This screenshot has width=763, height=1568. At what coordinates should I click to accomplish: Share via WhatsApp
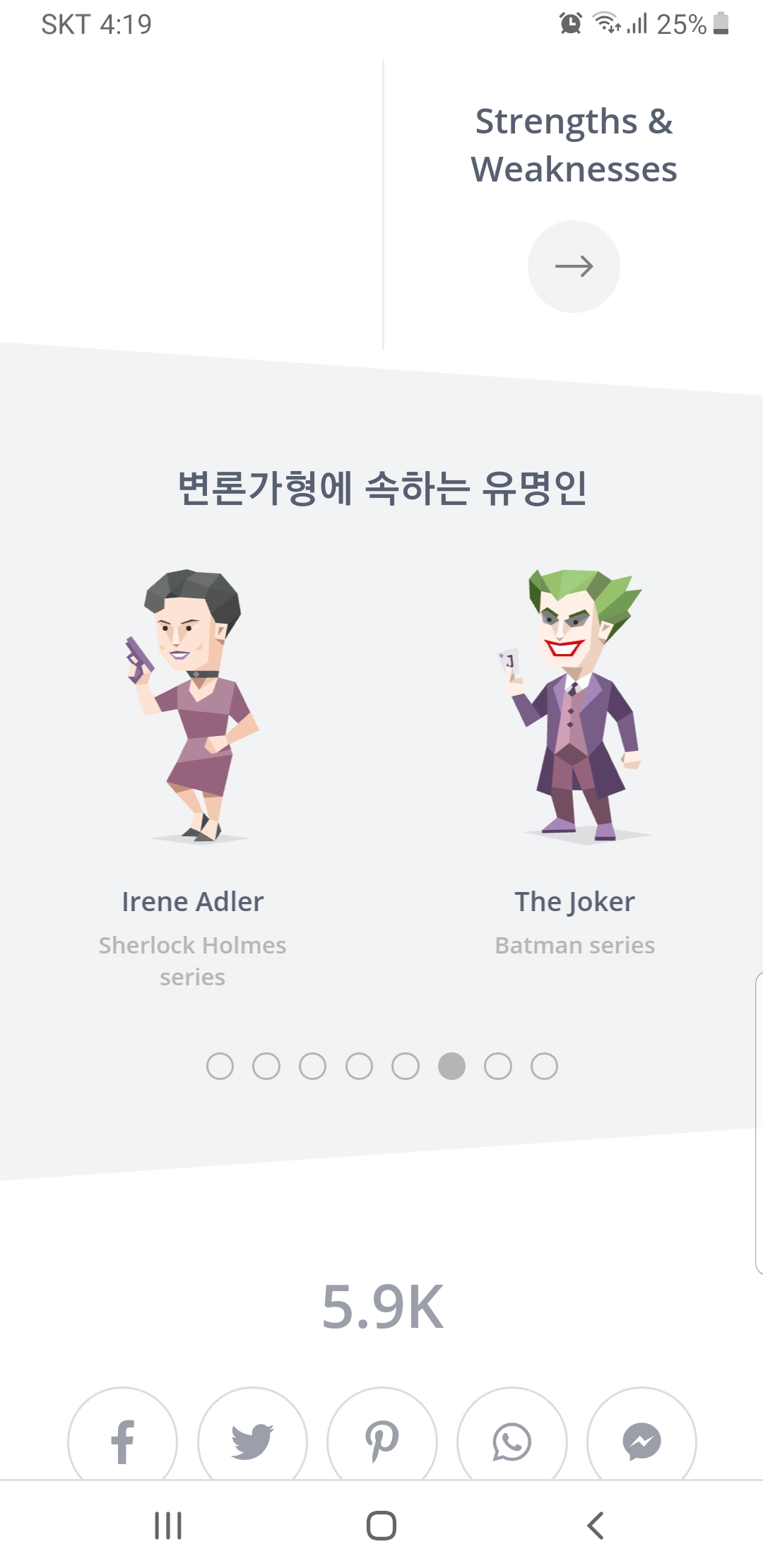tap(512, 1439)
